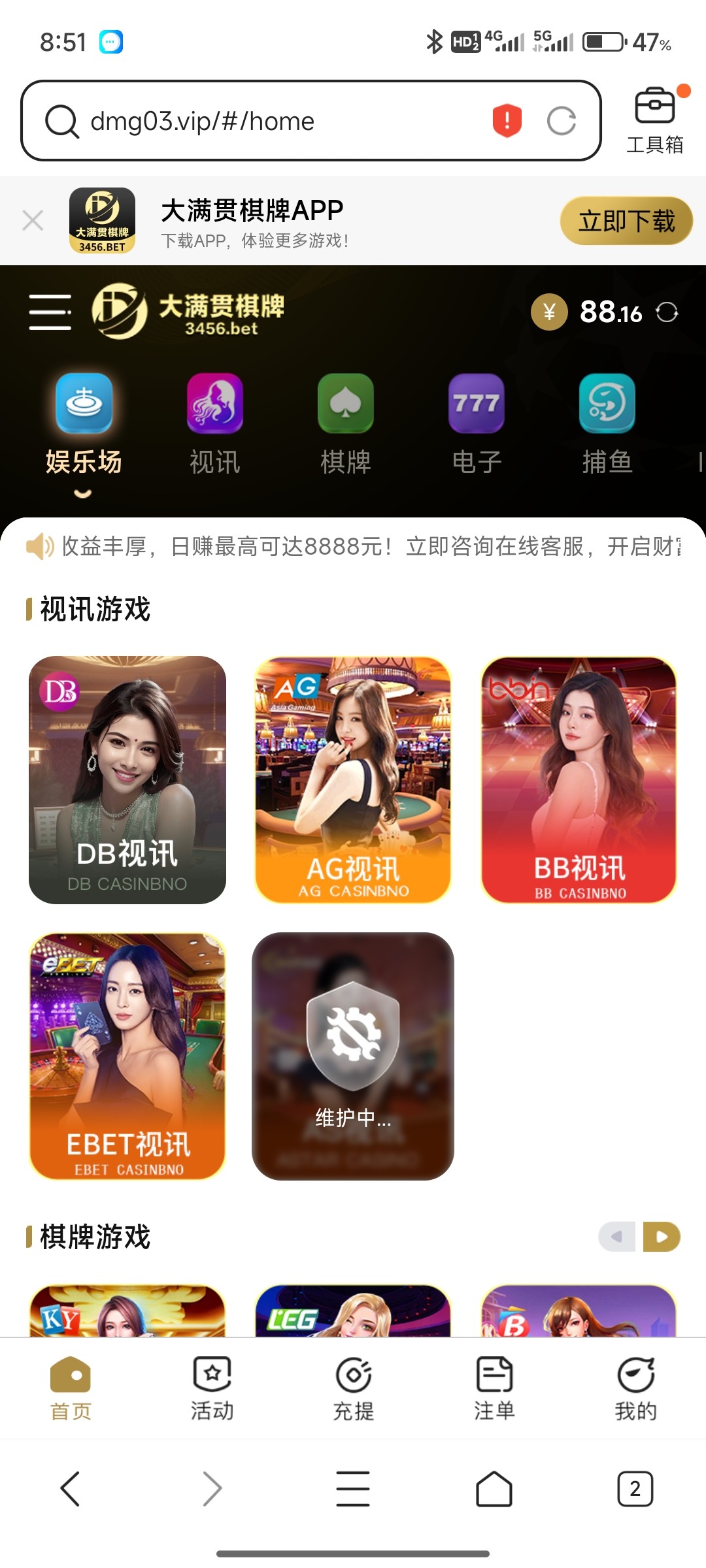Open the BB视讯 game tile

click(x=579, y=779)
